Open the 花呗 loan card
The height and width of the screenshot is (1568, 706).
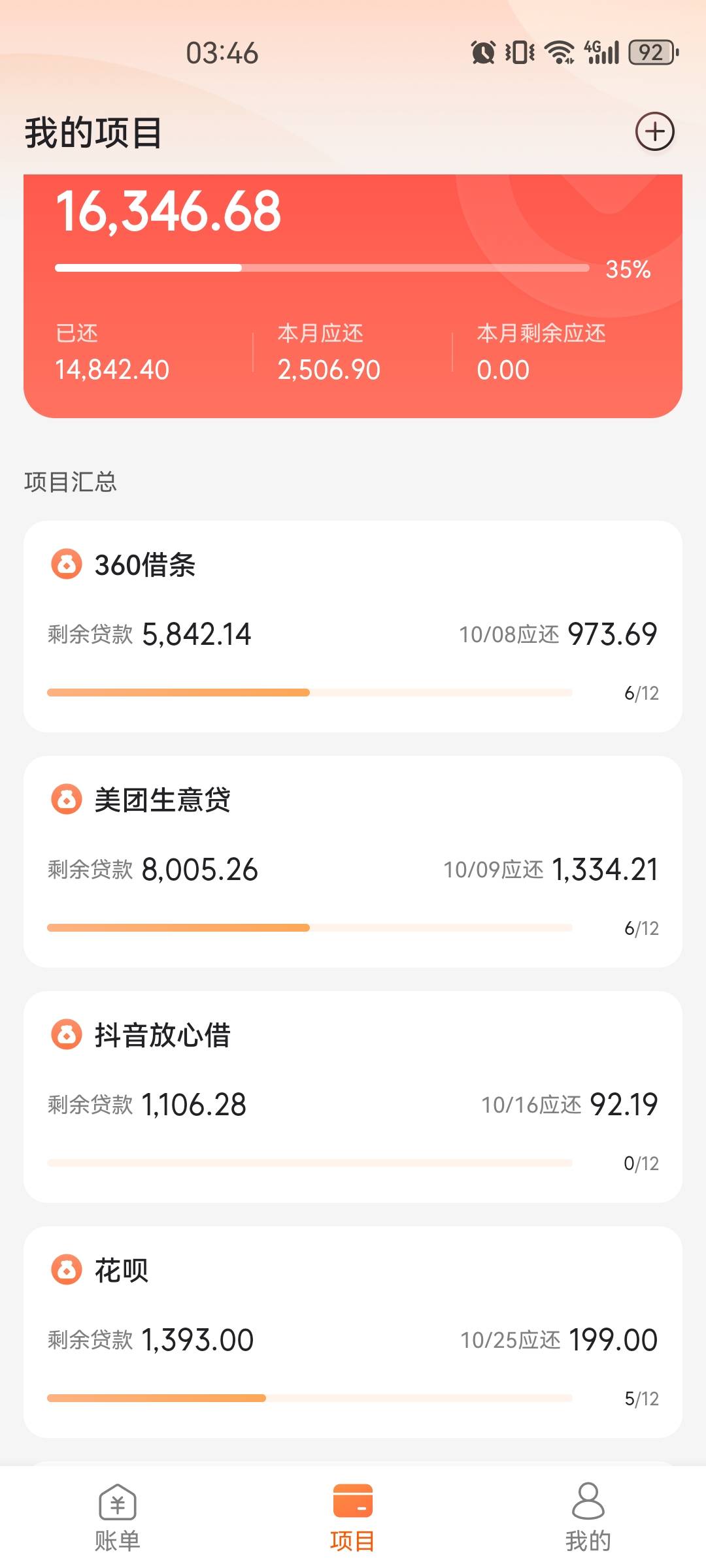[x=353, y=1331]
